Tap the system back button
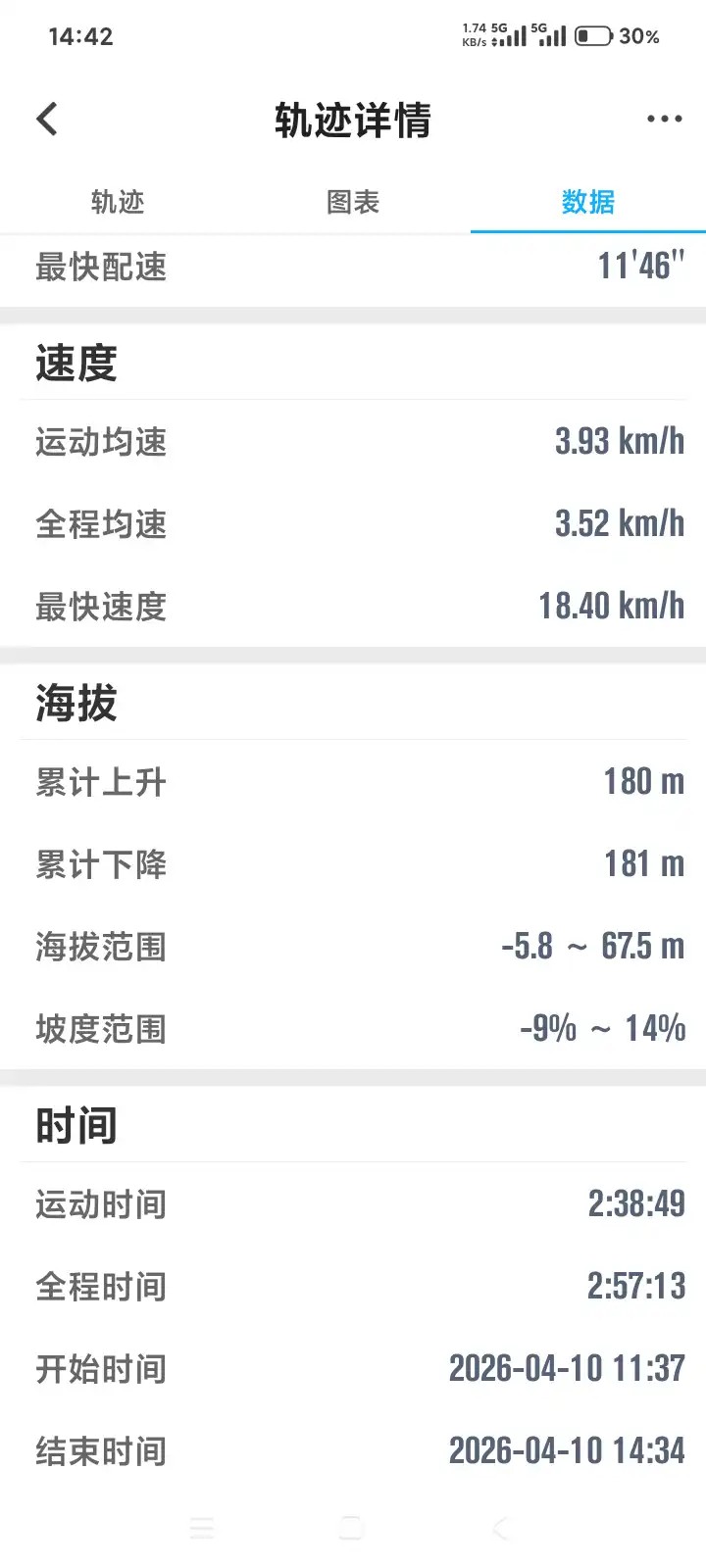 501,1528
